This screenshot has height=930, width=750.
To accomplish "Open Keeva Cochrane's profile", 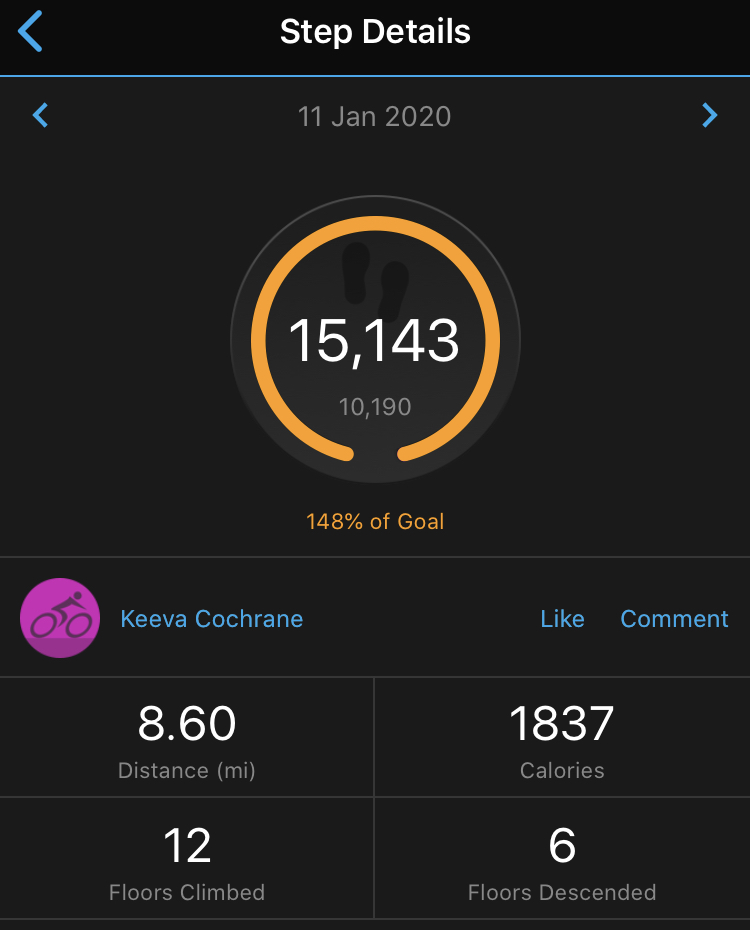I will [x=211, y=619].
